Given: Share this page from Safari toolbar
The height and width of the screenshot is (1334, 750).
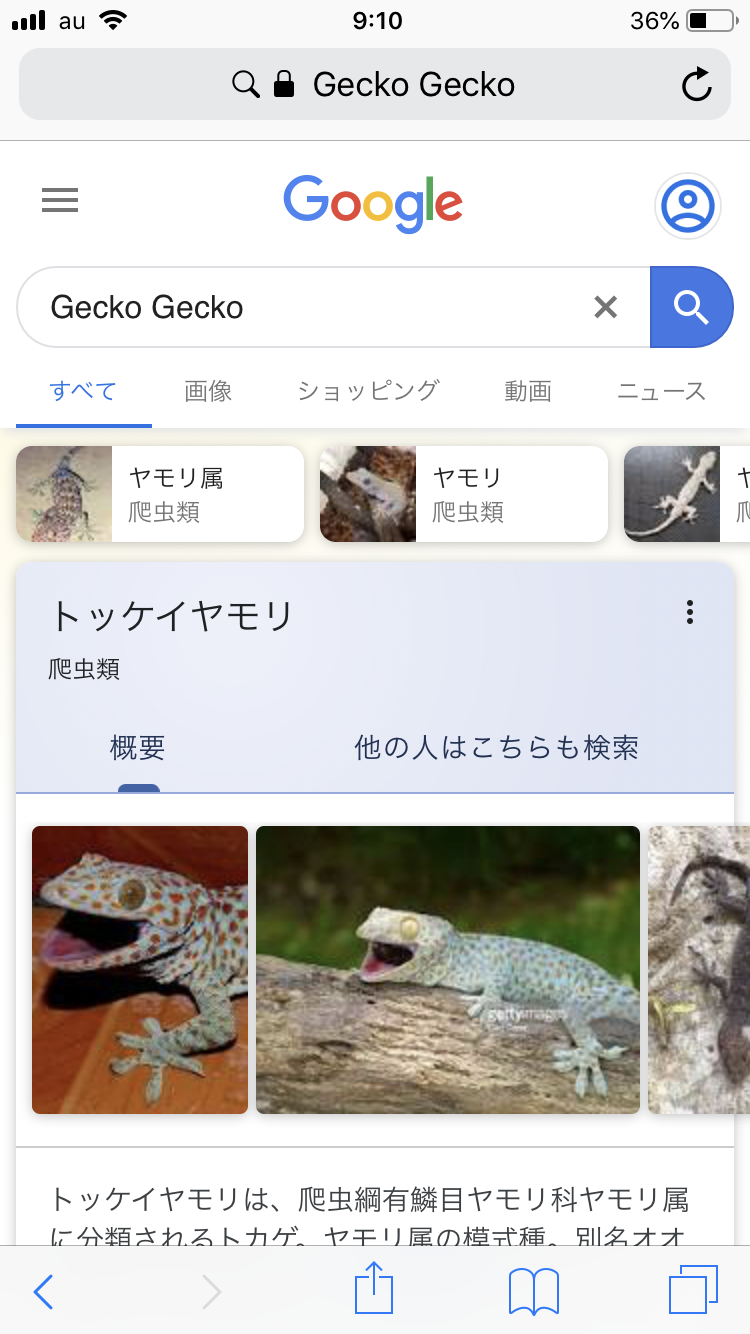Looking at the screenshot, I should click(374, 1290).
